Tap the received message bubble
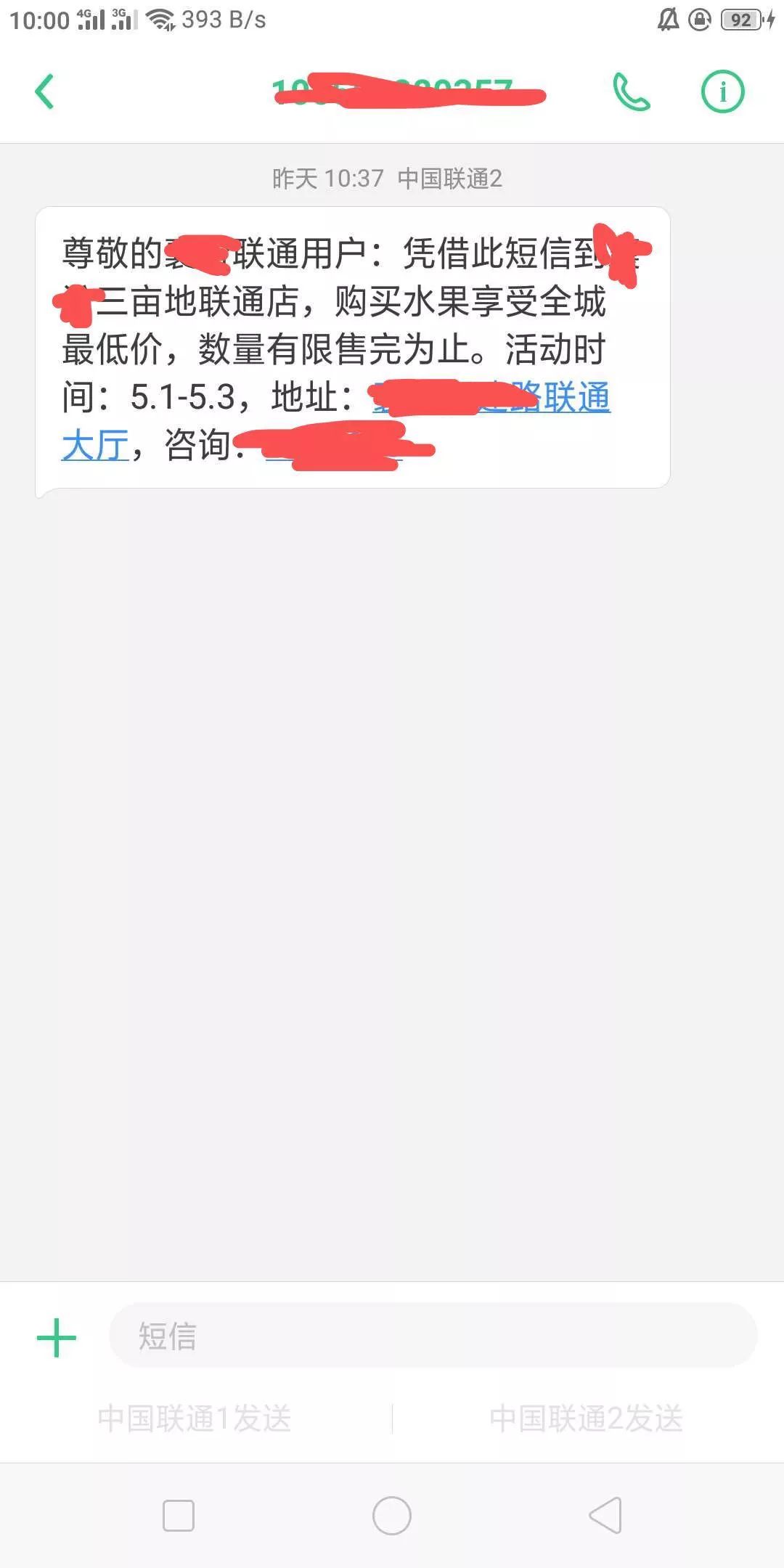This screenshot has width=784, height=1568. (x=356, y=348)
